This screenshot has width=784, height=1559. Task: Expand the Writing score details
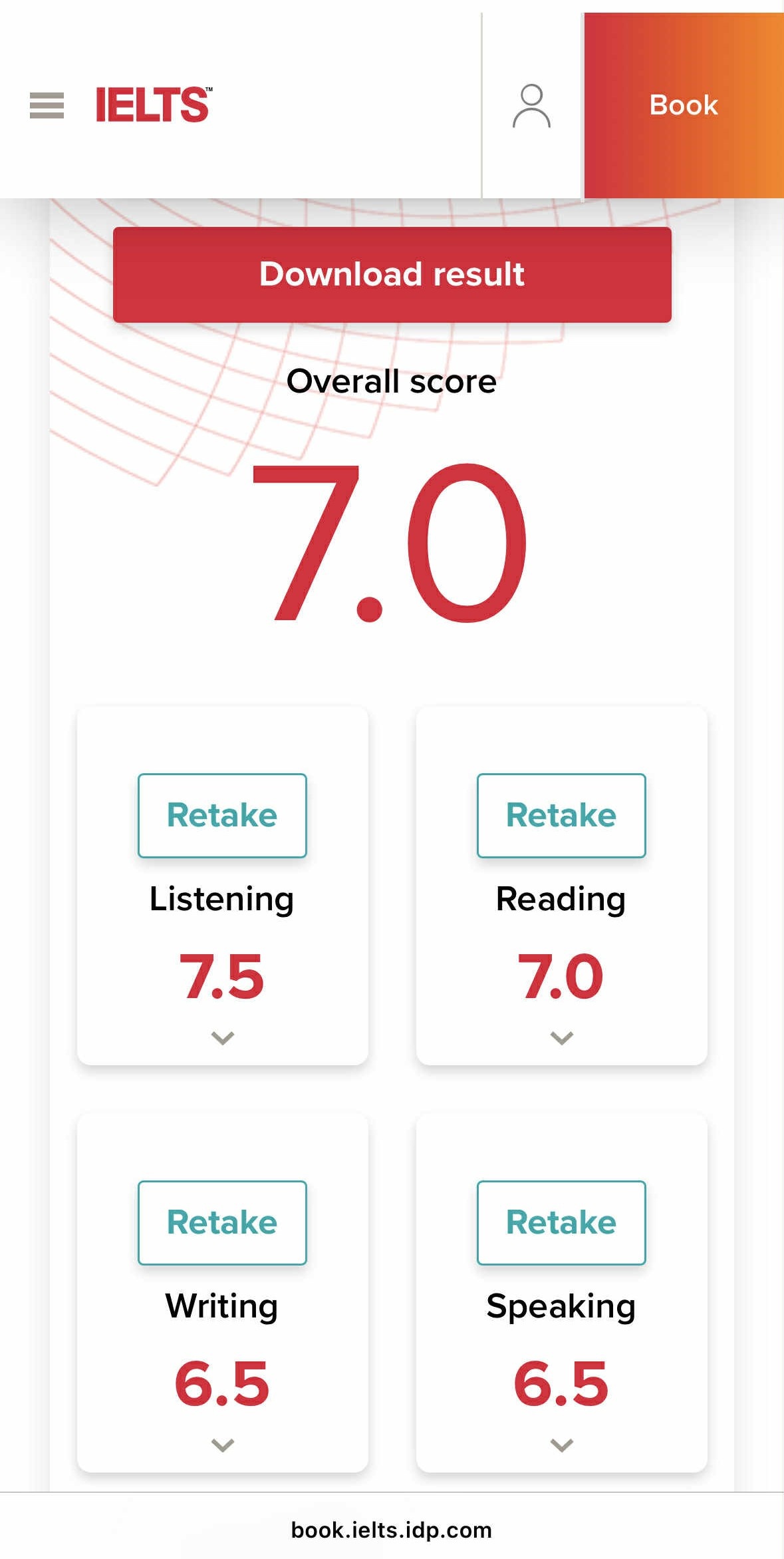[223, 1445]
